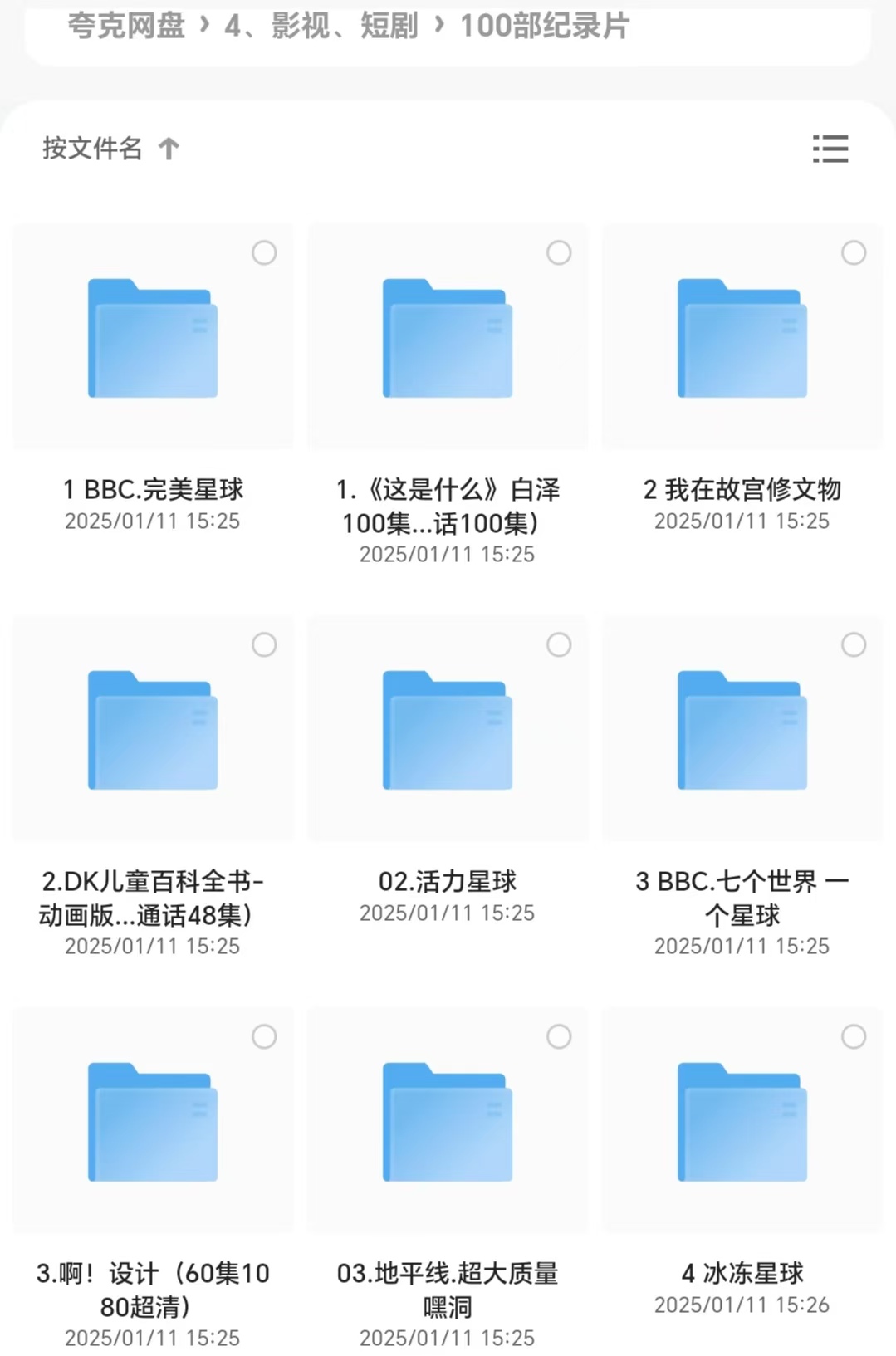Open the 1 BBC.完美星球 folder
The height and width of the screenshot is (1356, 896).
point(153,339)
